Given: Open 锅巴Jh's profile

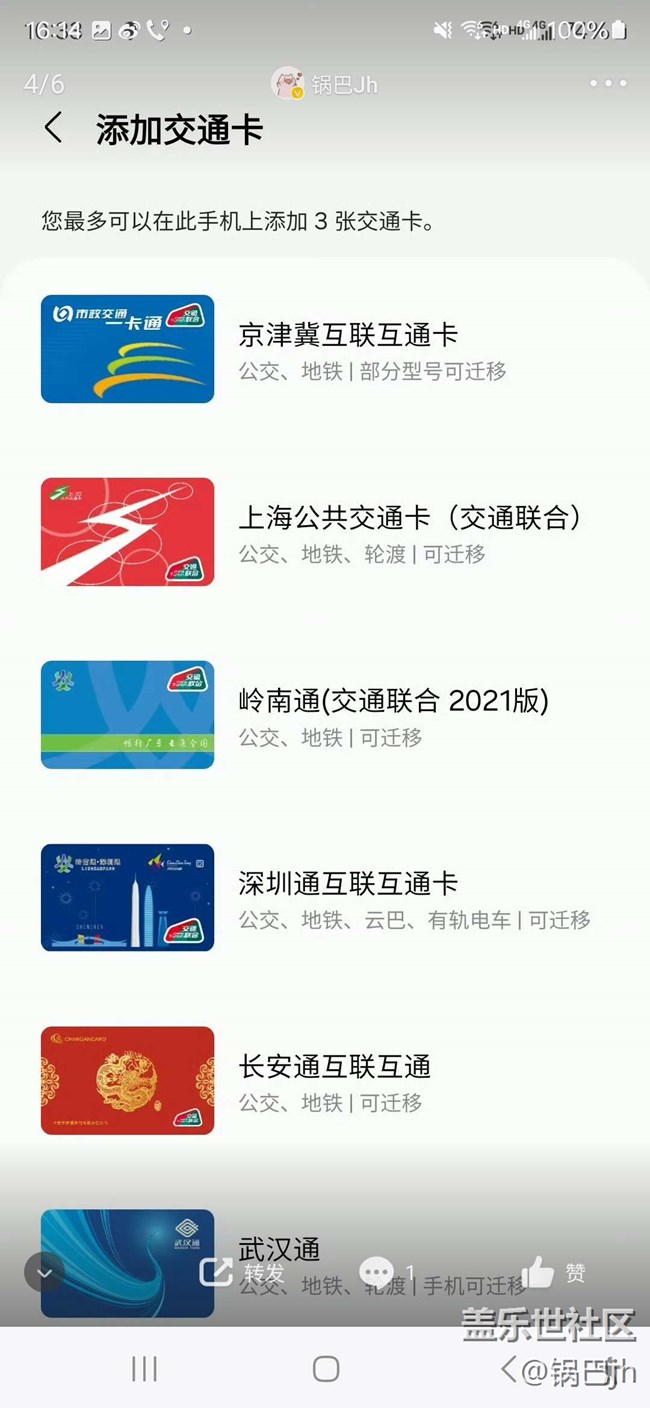Looking at the screenshot, I should click(325, 84).
